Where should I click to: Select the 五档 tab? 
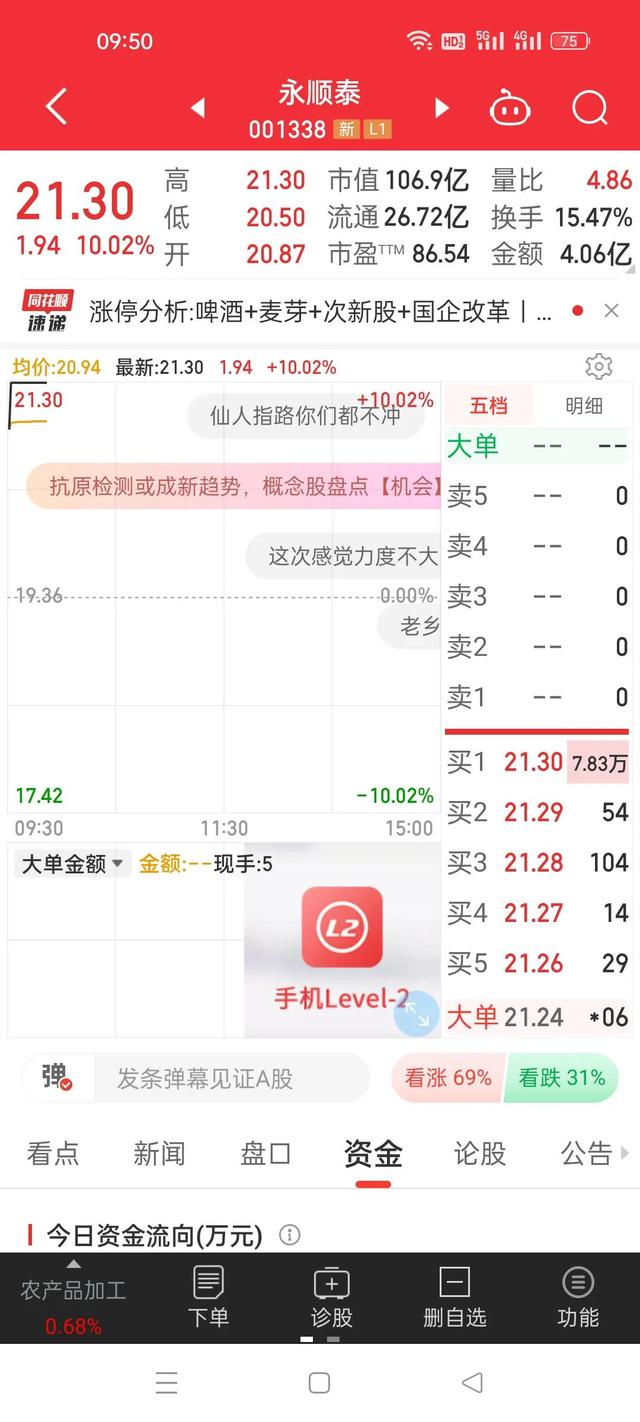pyautogui.click(x=488, y=405)
